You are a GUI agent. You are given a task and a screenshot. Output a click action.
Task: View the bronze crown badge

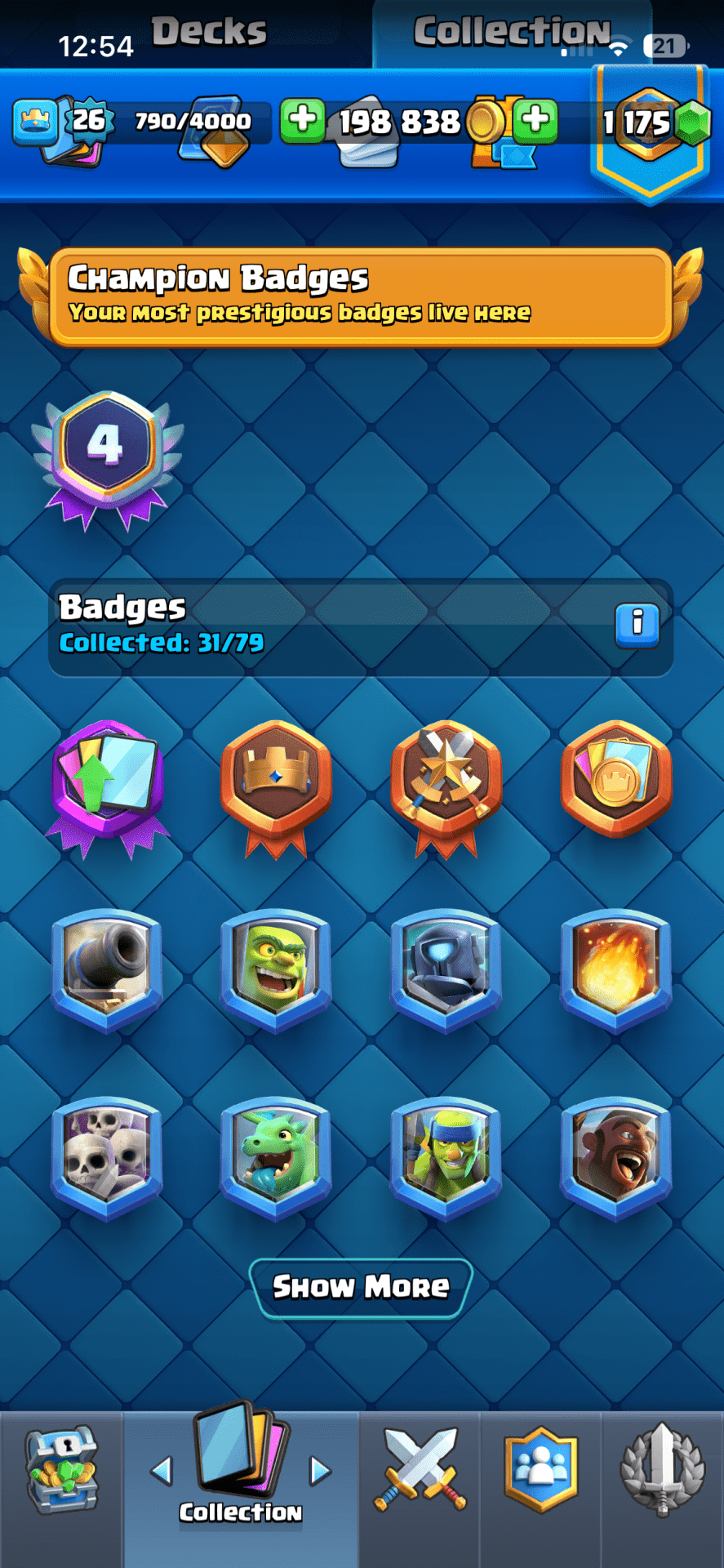[x=276, y=782]
